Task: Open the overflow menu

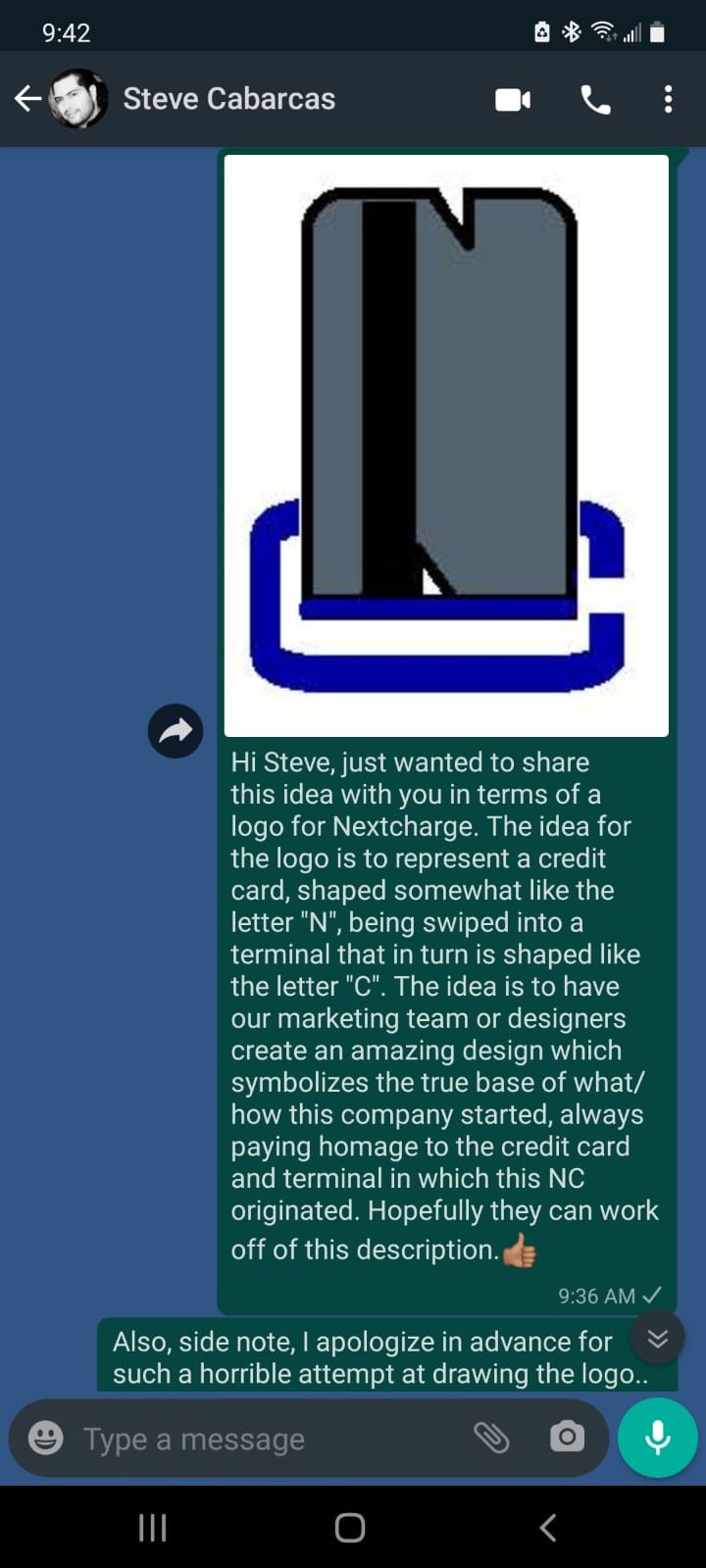Action: 668,99
